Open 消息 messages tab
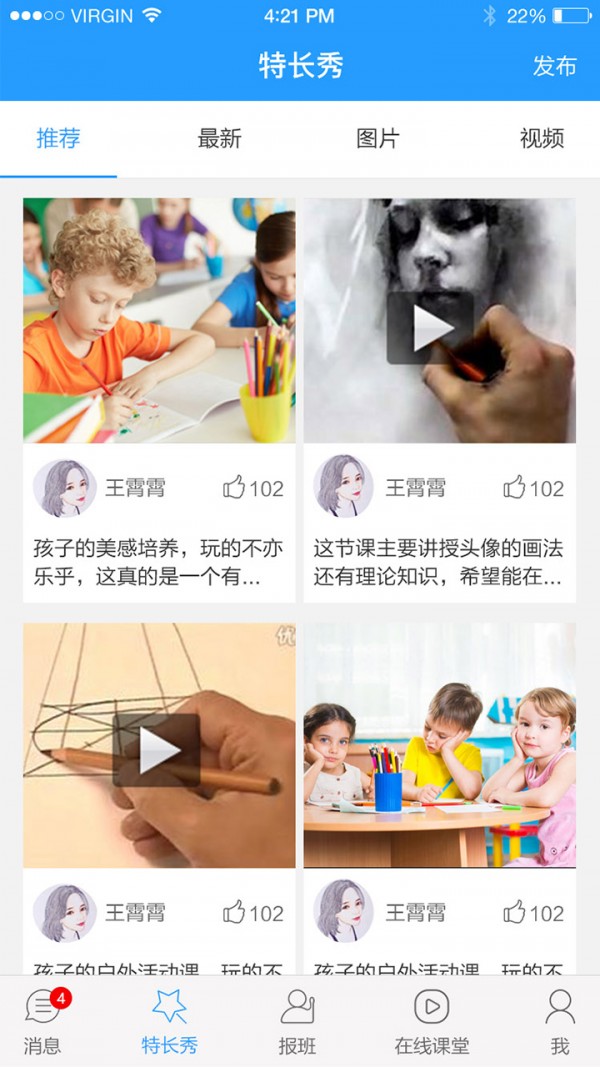The height and width of the screenshot is (1067, 600). [43, 1020]
